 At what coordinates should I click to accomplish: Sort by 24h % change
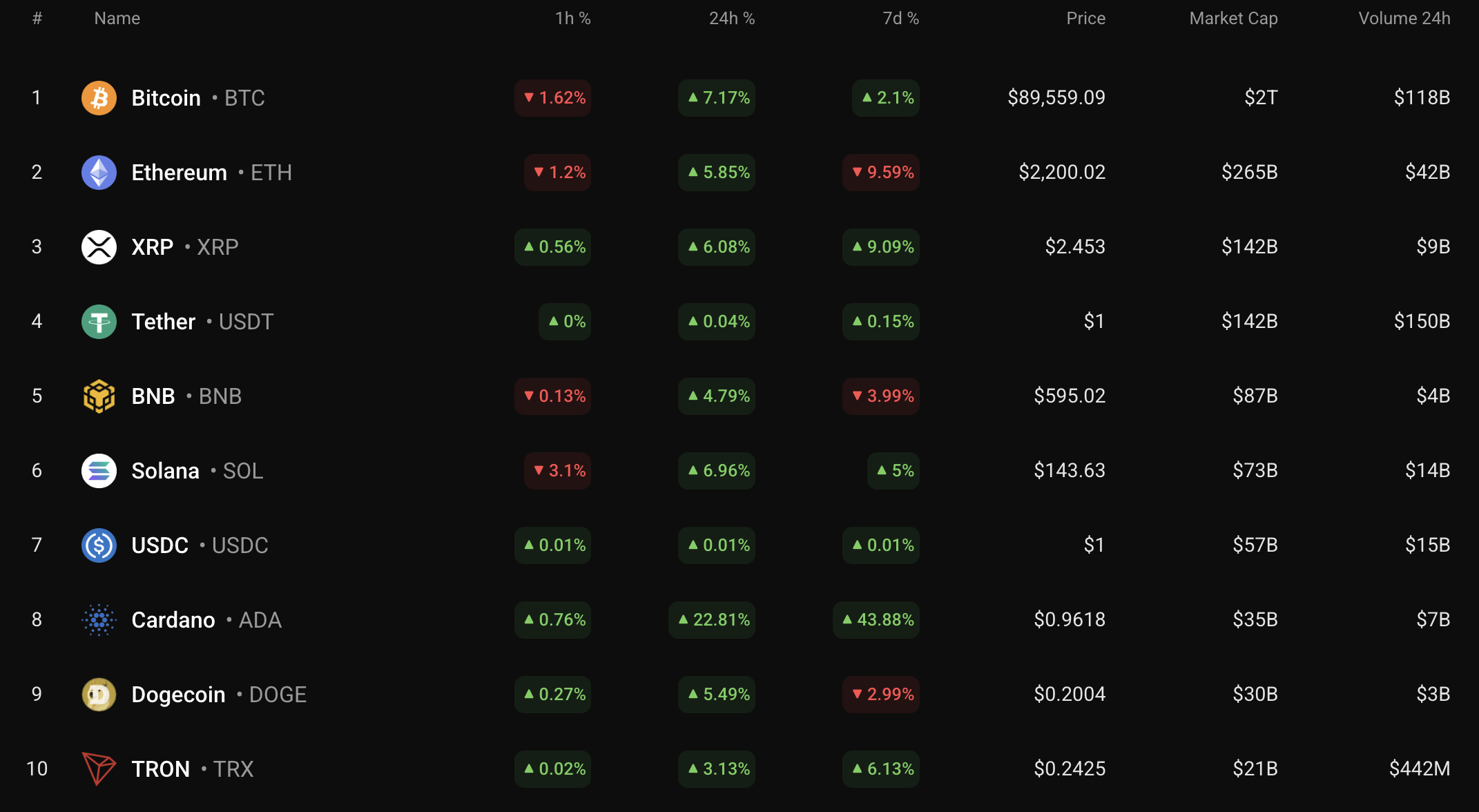point(731,19)
